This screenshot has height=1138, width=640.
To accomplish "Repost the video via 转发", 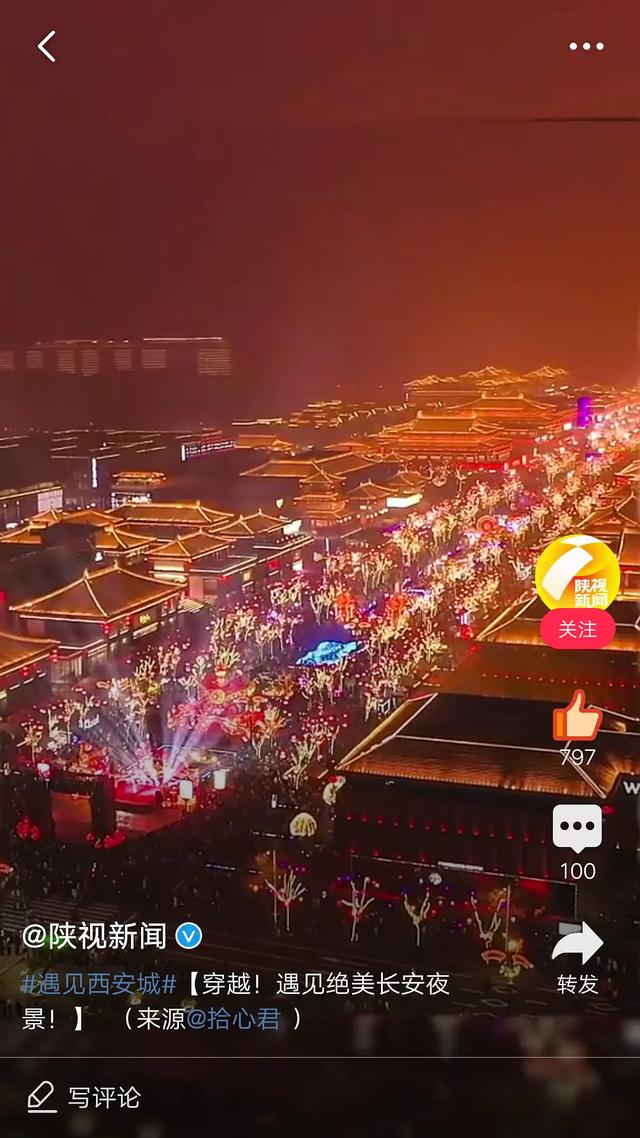I will click(577, 945).
